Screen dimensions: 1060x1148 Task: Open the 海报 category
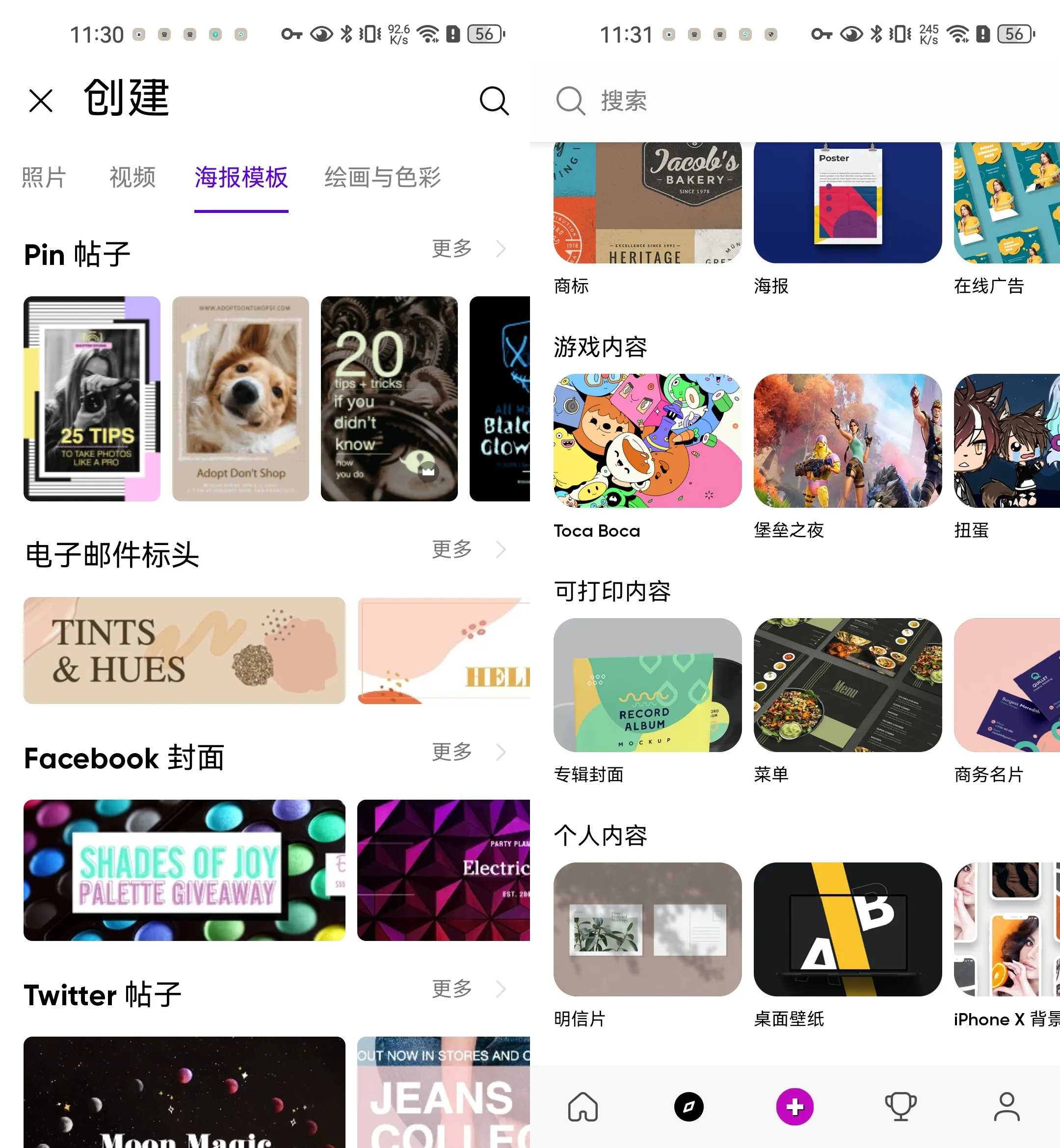[x=847, y=204]
